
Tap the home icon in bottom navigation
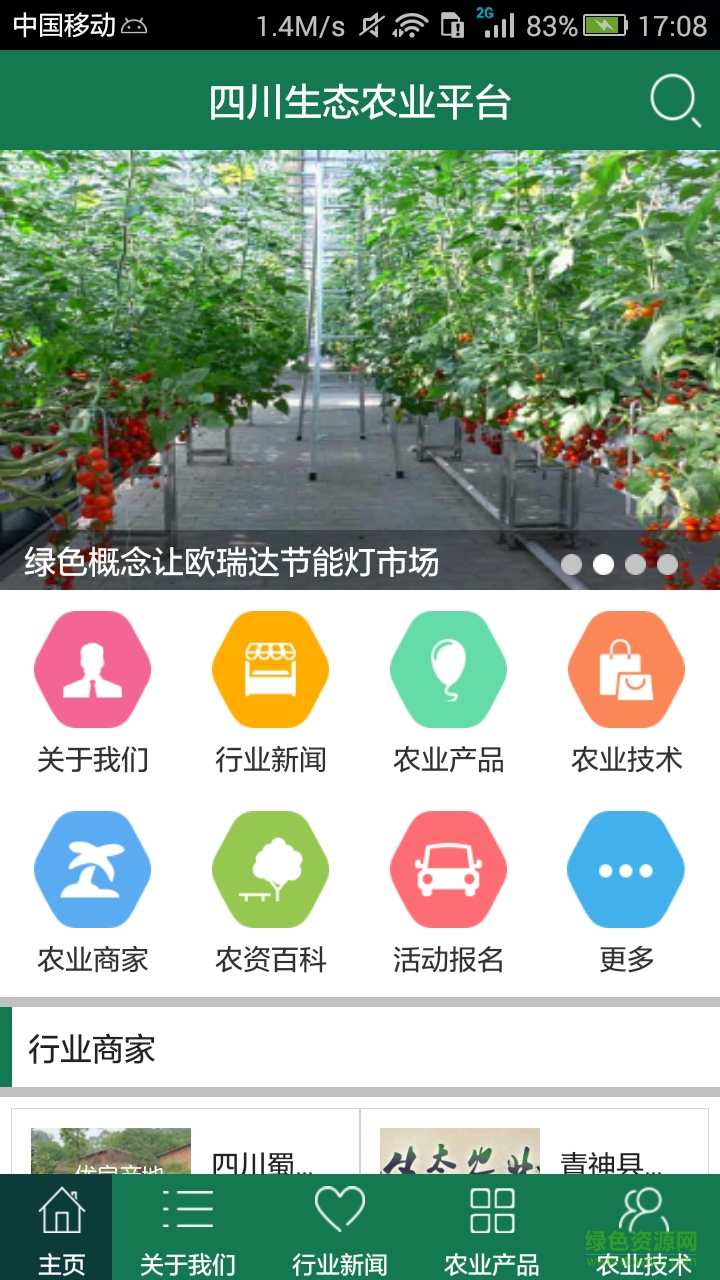[x=60, y=1225]
